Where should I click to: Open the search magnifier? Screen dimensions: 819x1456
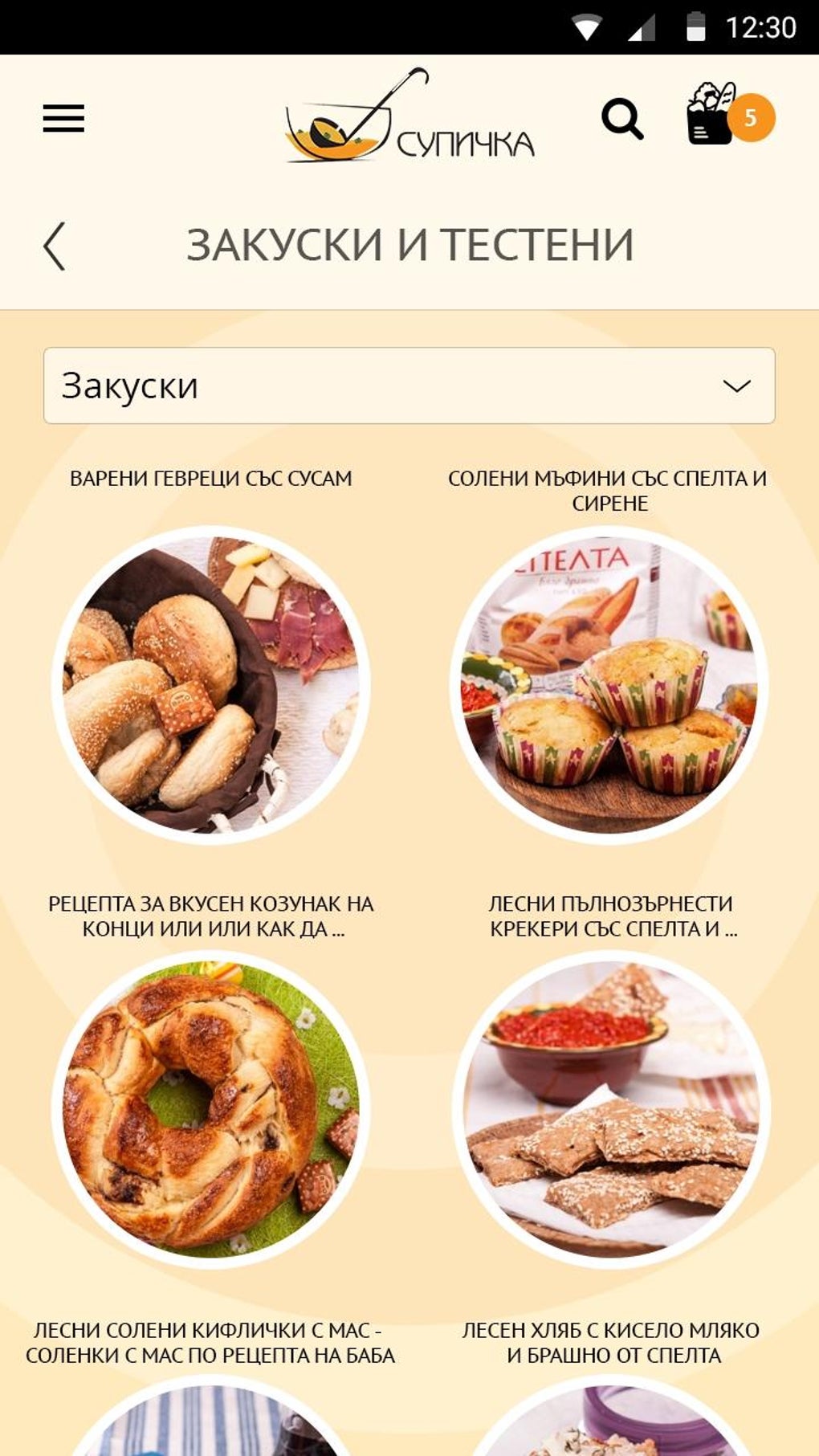point(622,120)
